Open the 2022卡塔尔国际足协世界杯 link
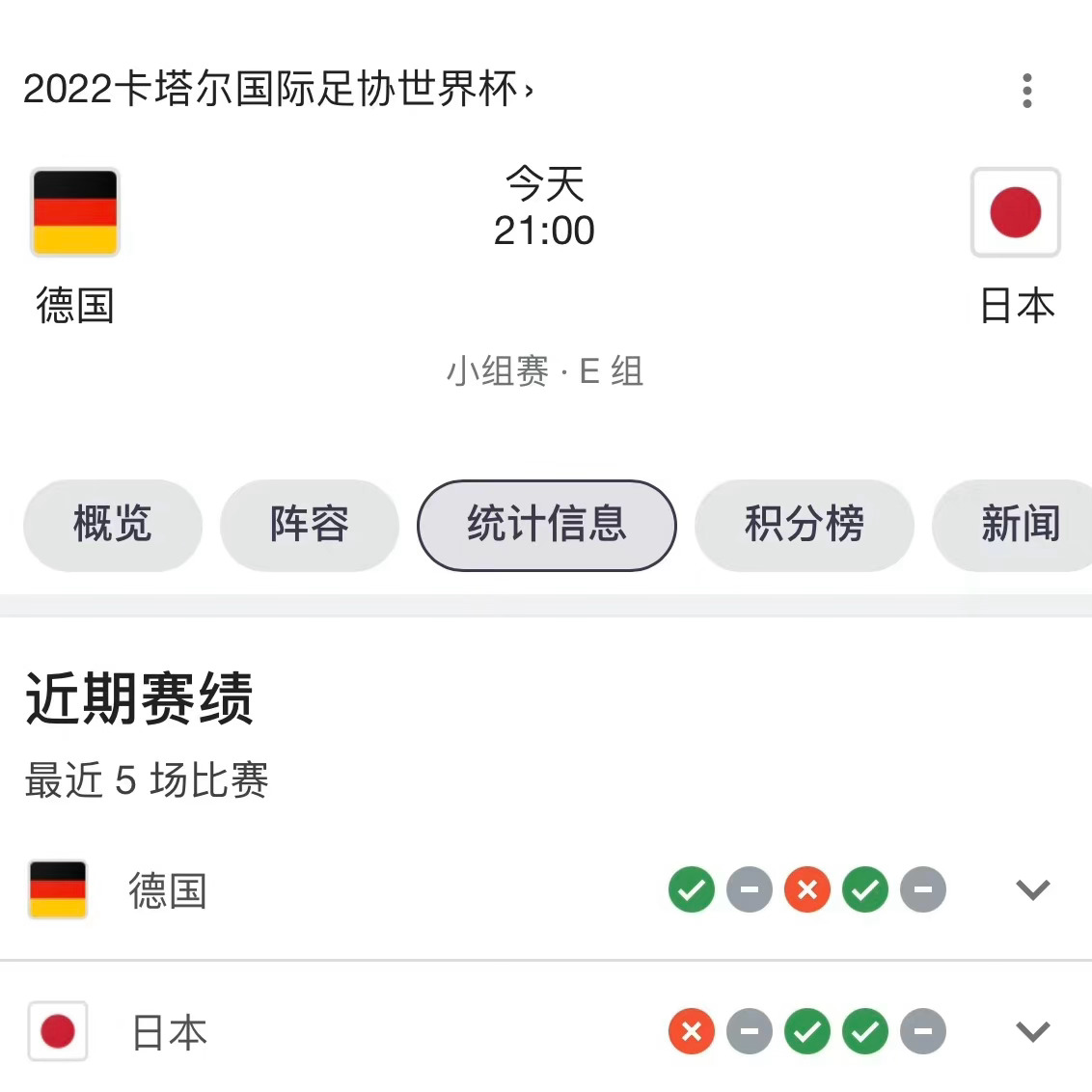Viewport: 1092px width, 1092px height. [x=278, y=90]
